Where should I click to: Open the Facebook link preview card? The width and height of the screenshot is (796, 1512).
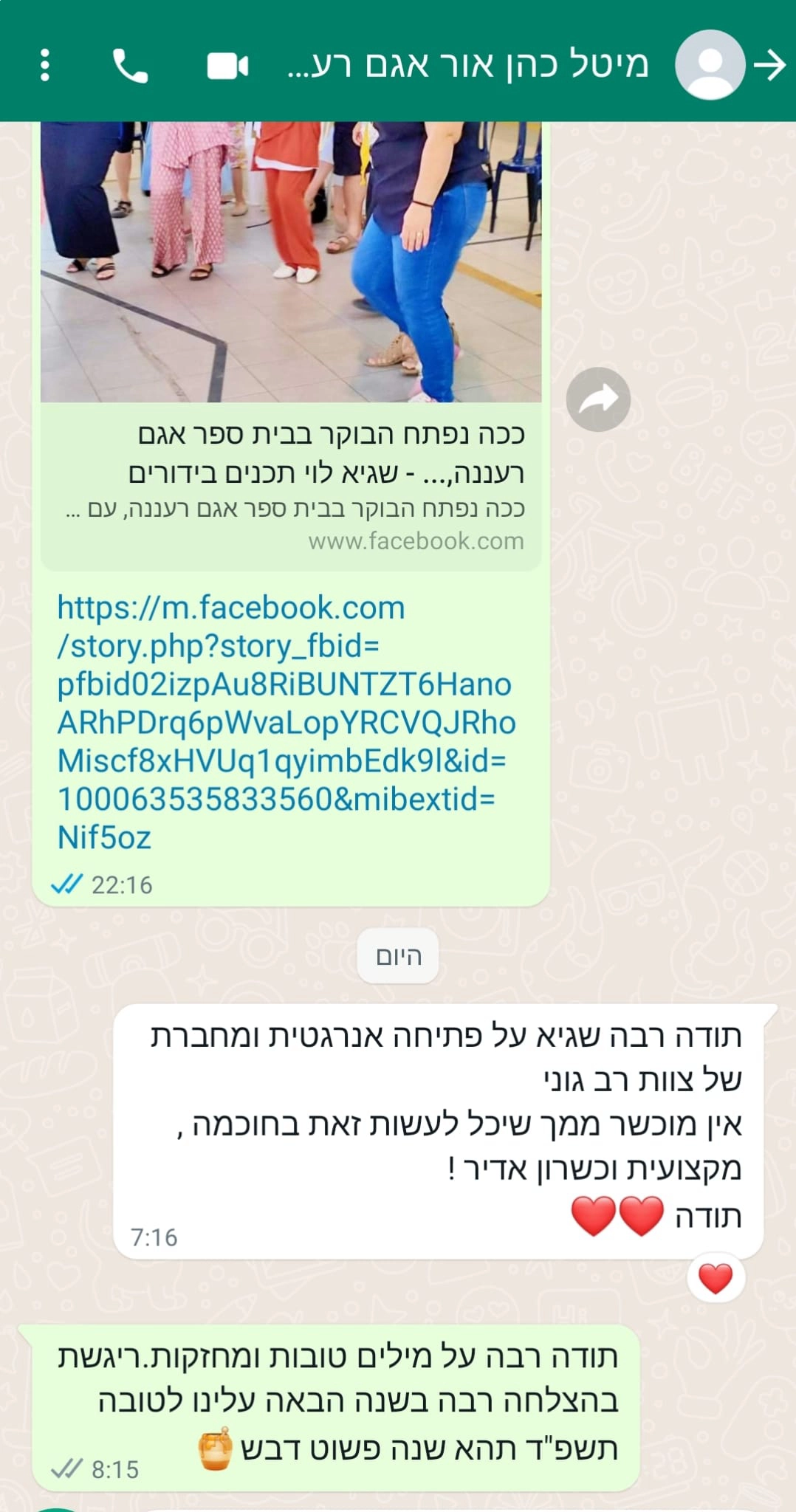point(291,487)
